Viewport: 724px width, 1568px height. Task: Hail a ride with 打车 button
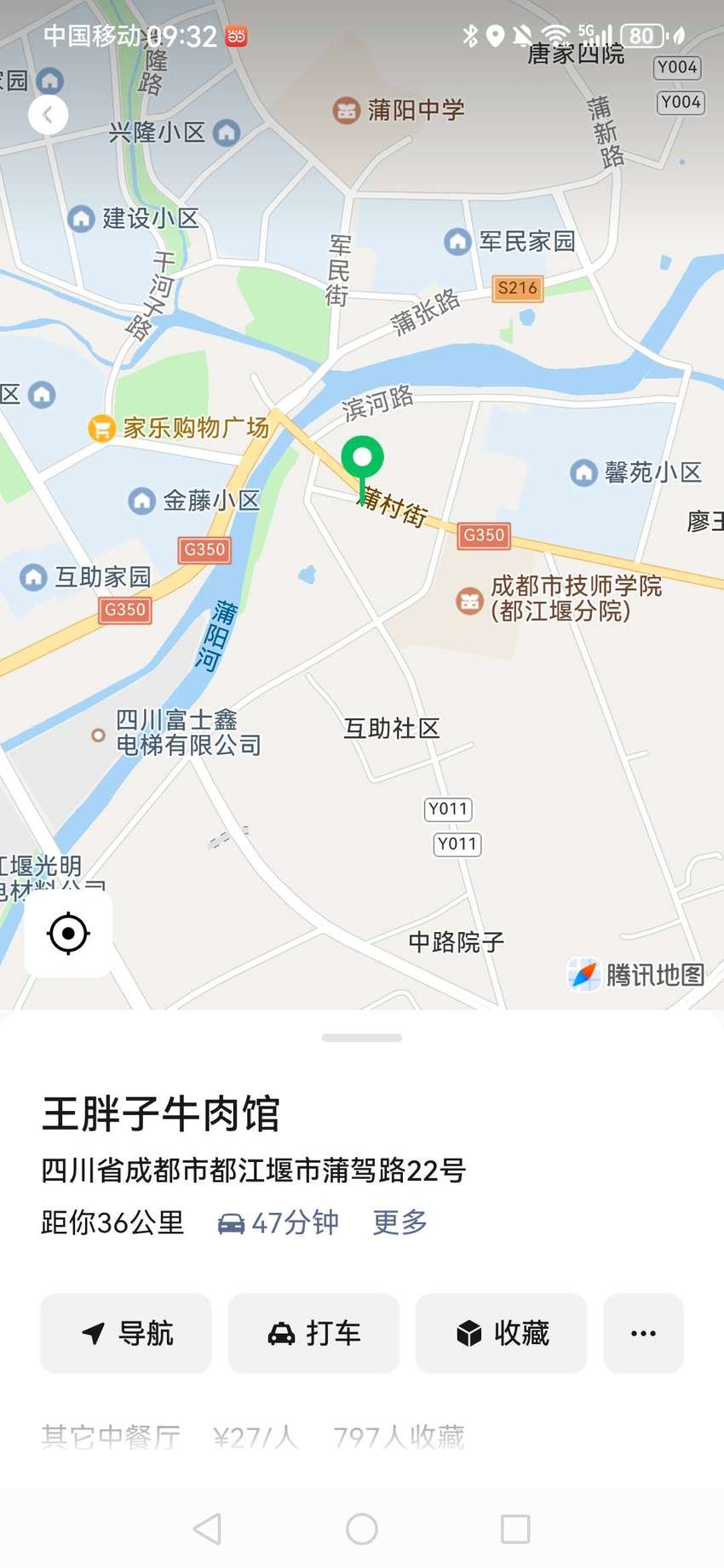click(313, 1333)
